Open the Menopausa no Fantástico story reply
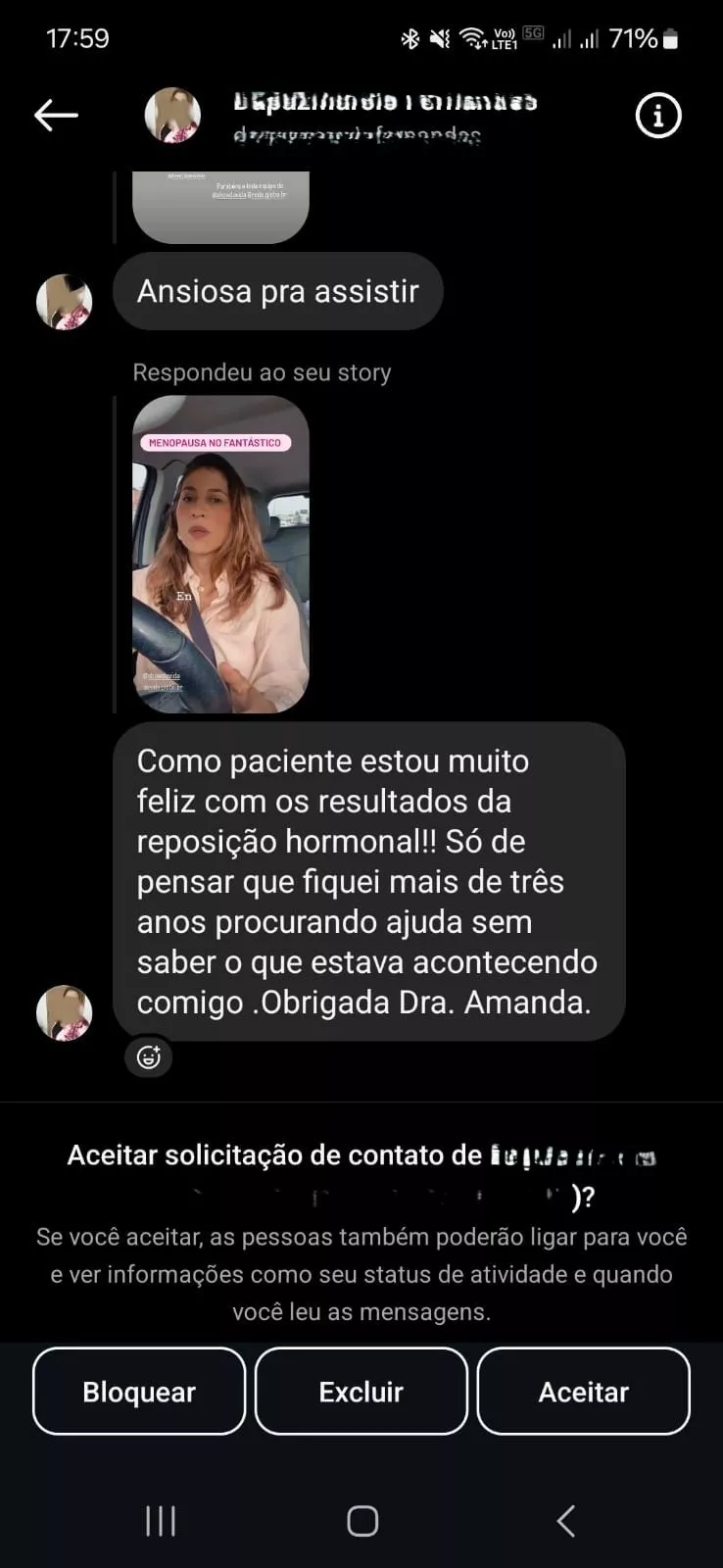The width and height of the screenshot is (723, 1568). (220, 554)
